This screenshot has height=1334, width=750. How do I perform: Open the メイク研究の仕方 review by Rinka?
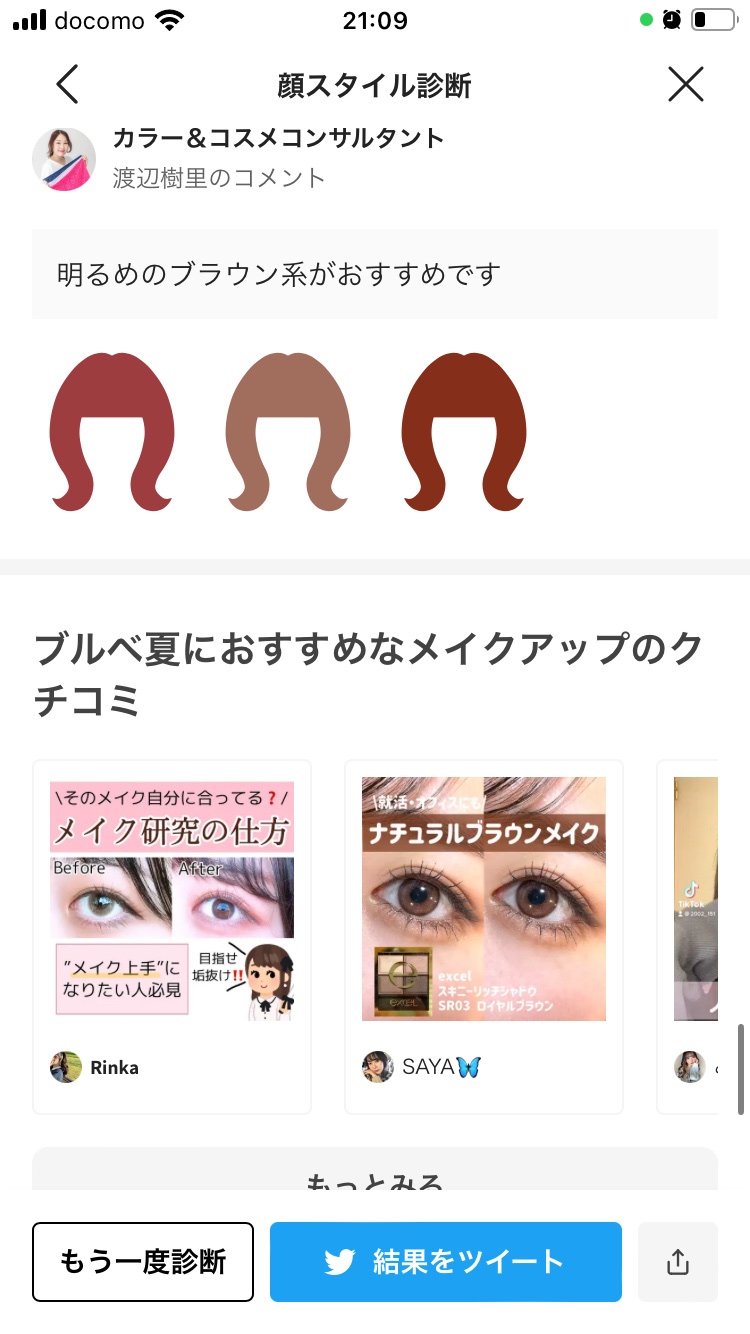(x=172, y=900)
